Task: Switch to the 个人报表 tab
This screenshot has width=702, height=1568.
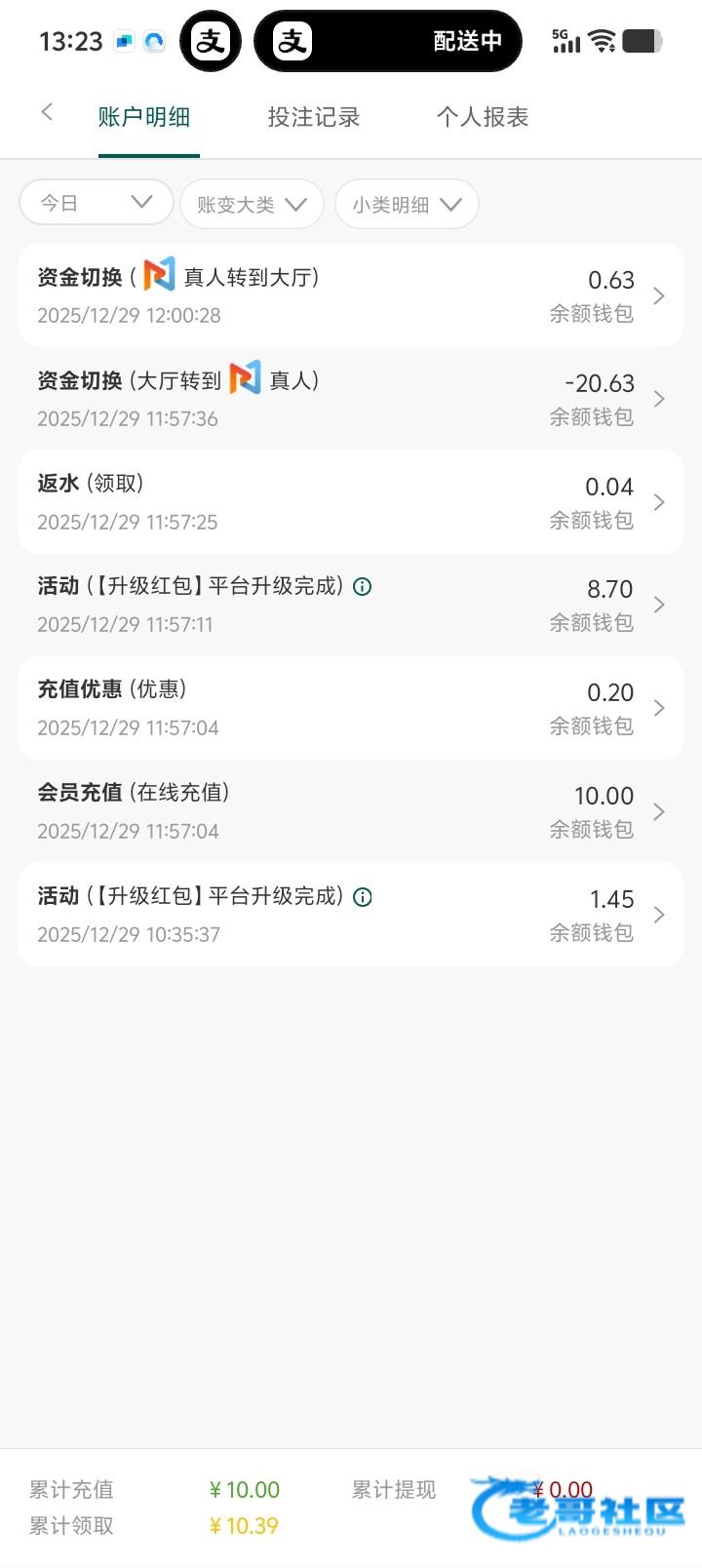Action: click(482, 117)
